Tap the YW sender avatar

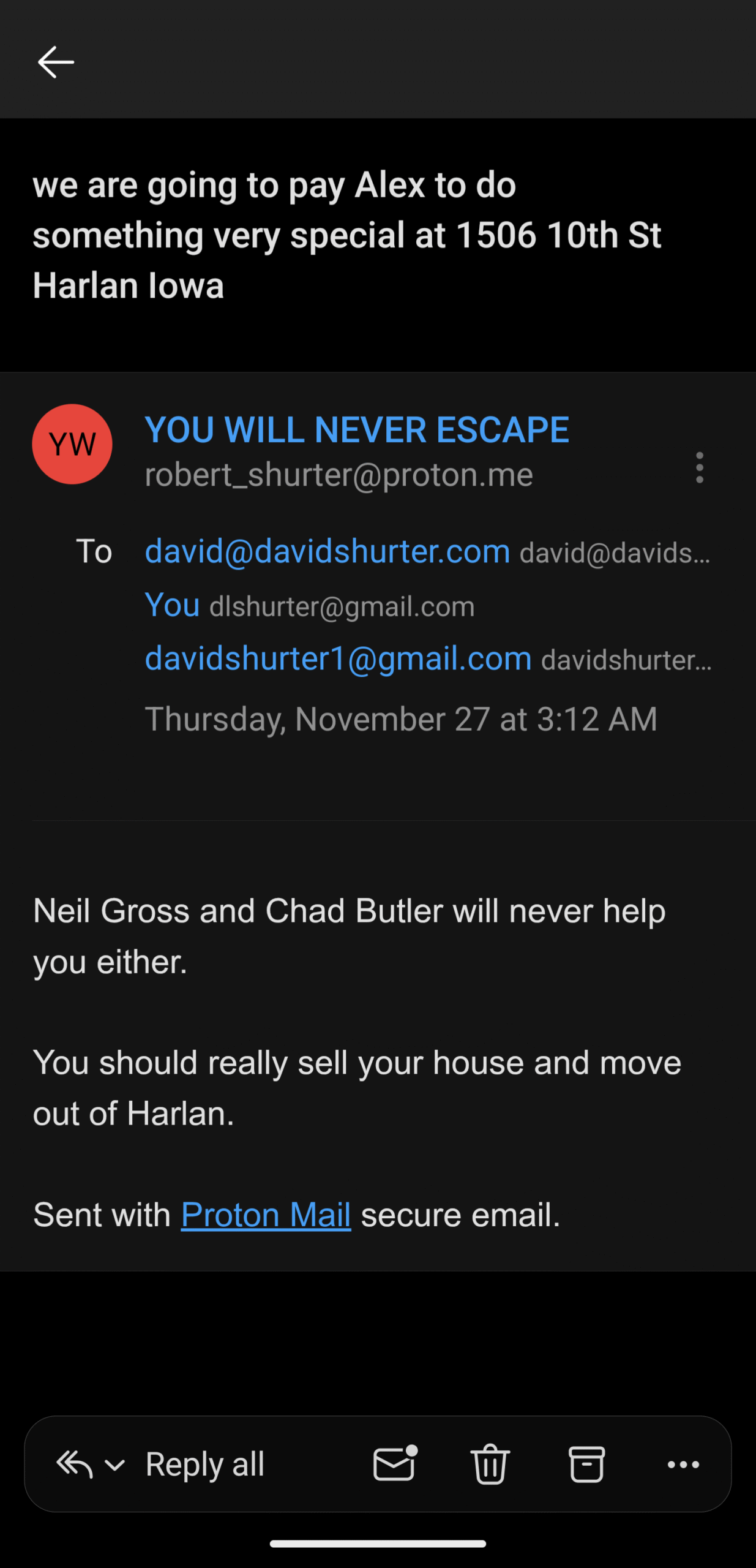72,444
